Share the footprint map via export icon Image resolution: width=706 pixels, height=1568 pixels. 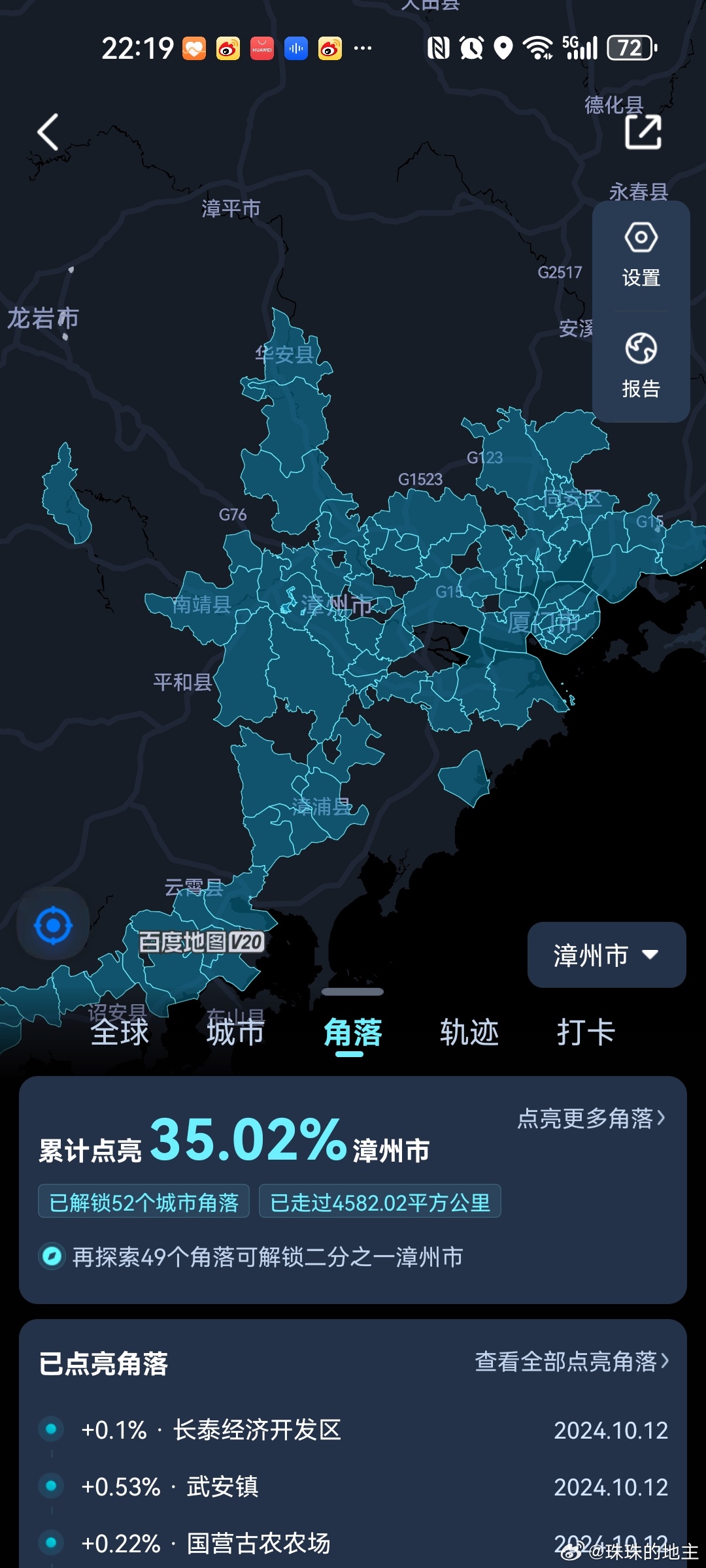tap(643, 132)
